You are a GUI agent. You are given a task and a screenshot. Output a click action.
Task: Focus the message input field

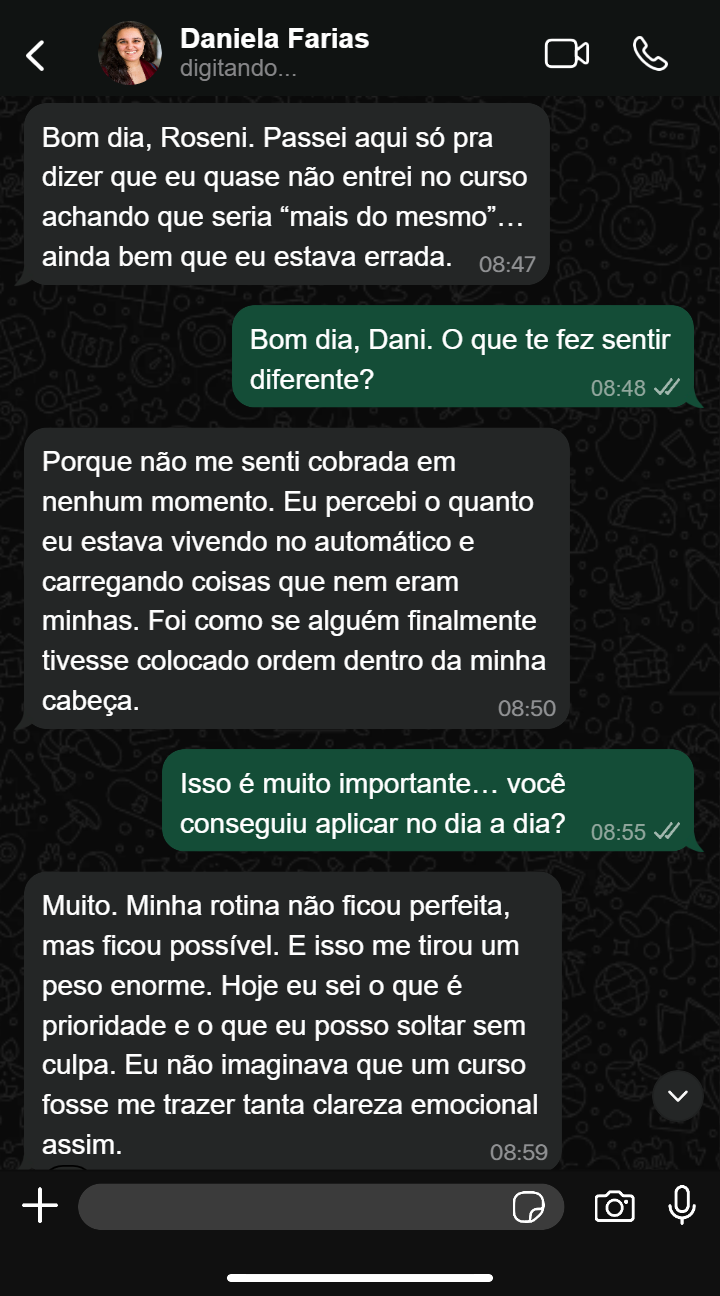(x=290, y=1207)
